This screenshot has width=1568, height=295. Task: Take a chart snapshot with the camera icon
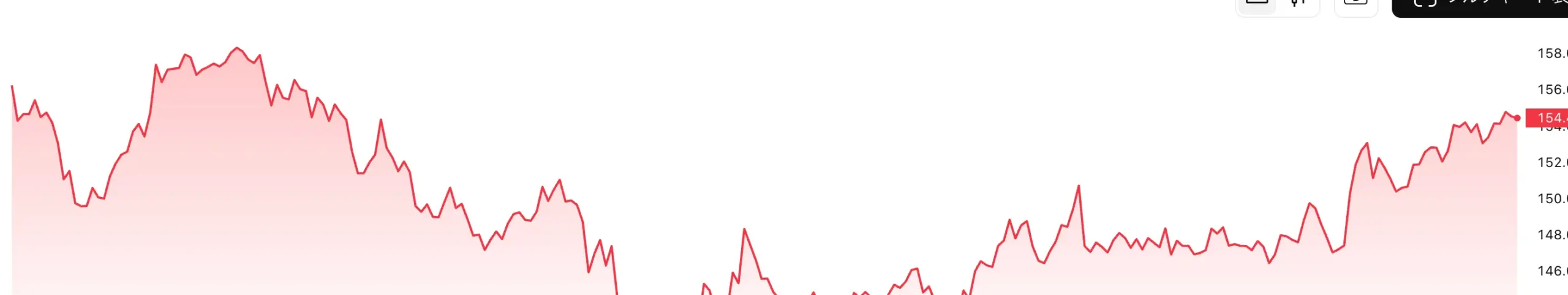(x=1355, y=4)
